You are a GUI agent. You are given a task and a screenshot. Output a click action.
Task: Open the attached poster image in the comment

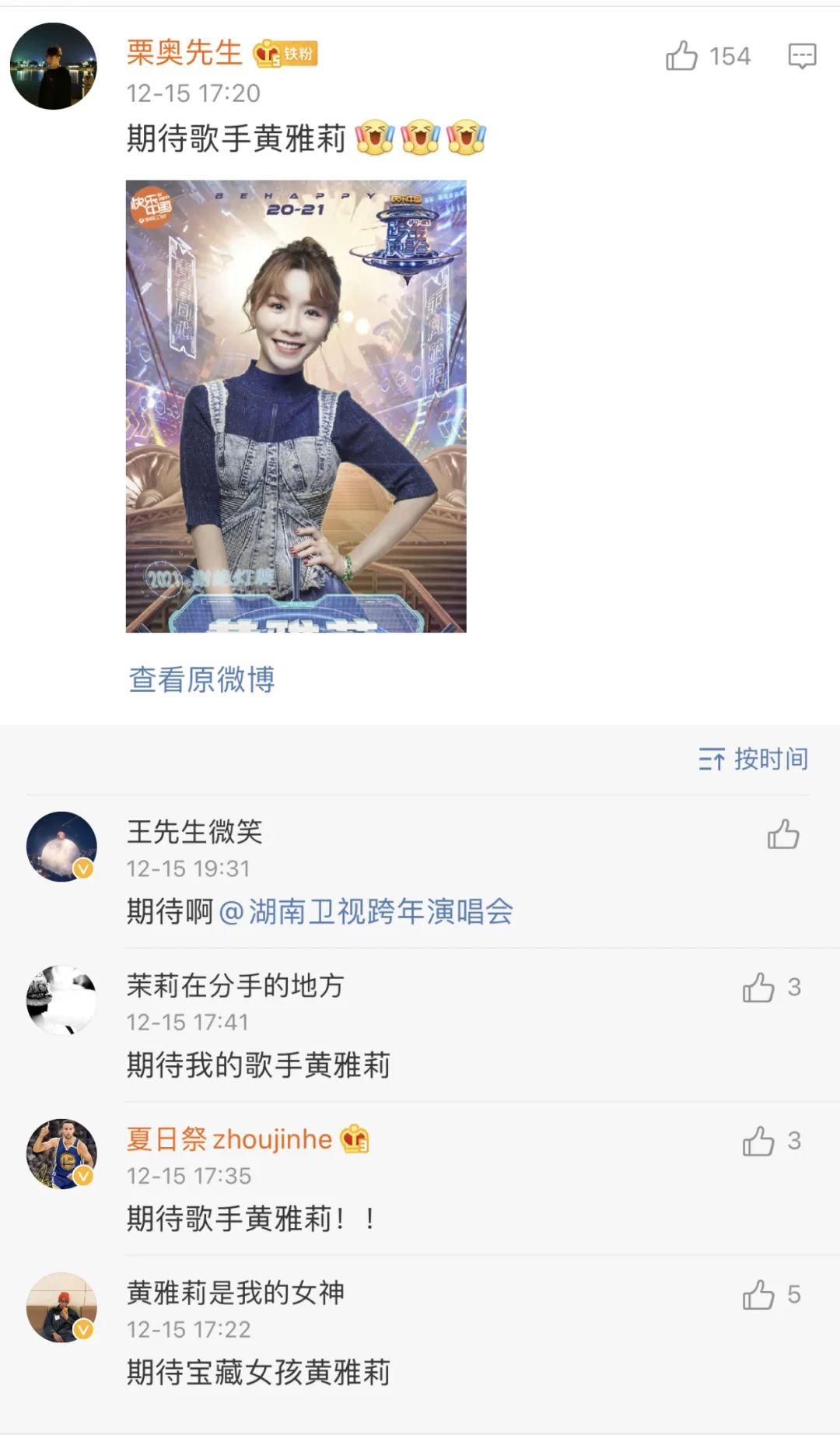296,406
